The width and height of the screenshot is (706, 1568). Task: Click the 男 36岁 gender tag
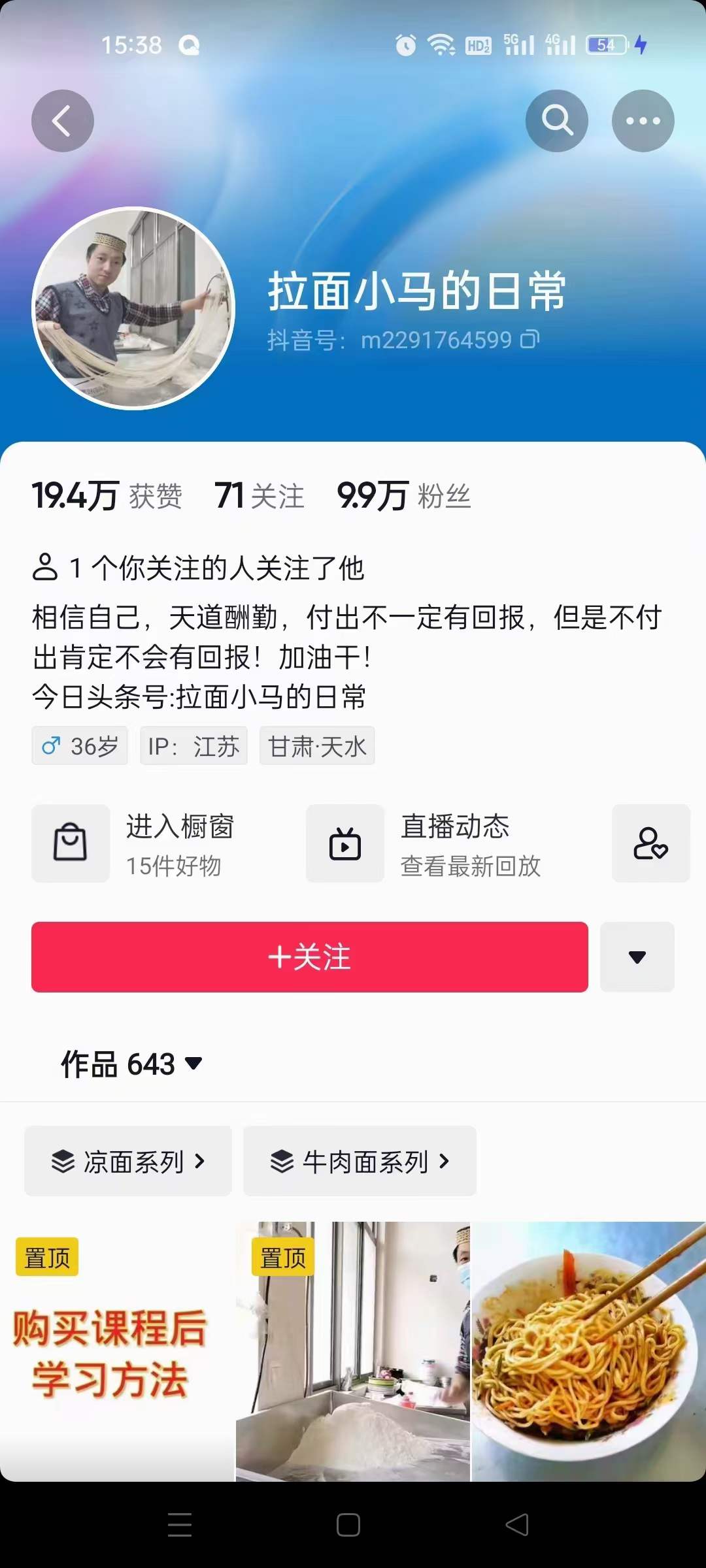79,746
